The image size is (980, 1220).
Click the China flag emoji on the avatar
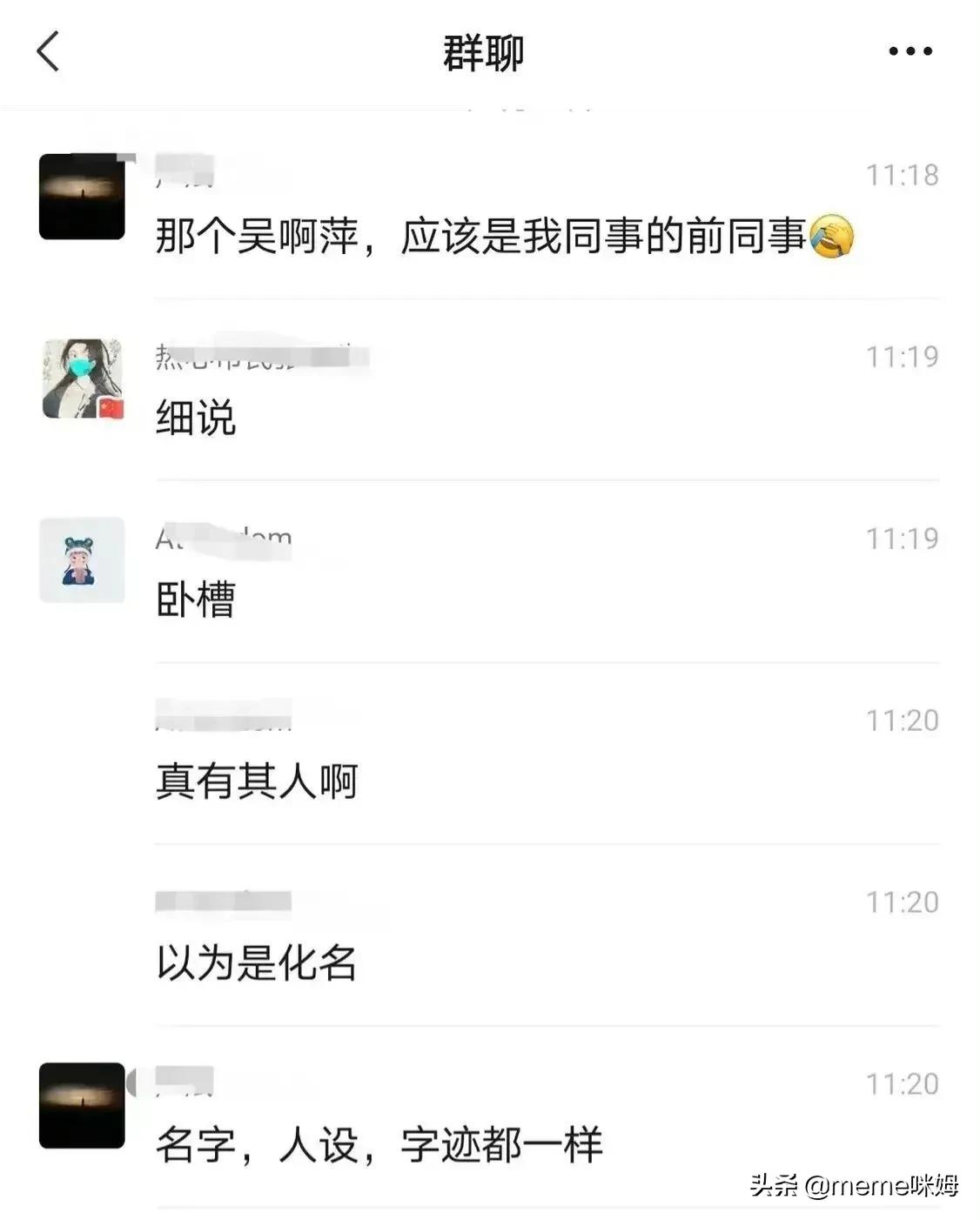click(x=111, y=406)
